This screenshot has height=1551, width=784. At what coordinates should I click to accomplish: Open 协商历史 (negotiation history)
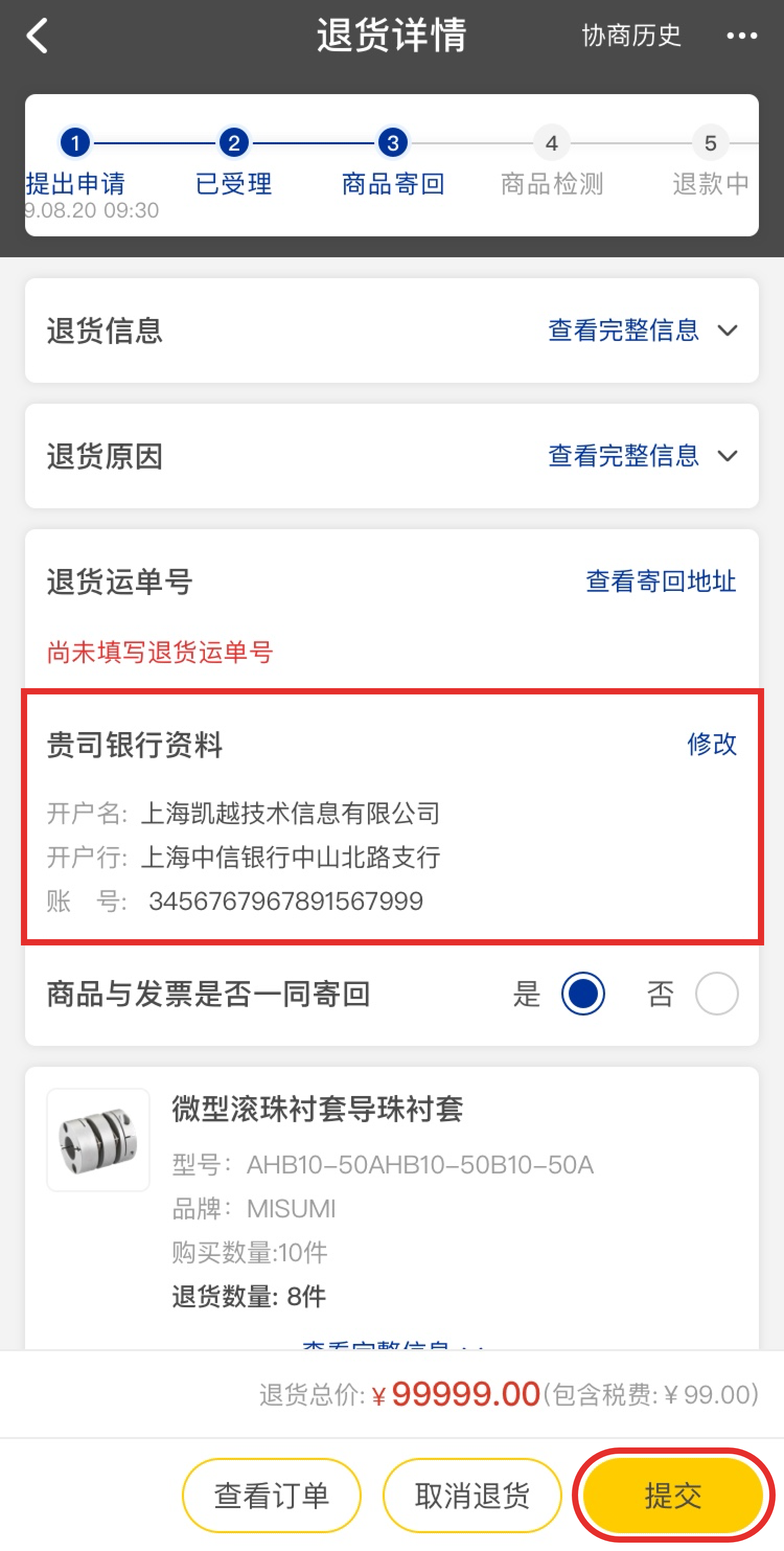pos(630,36)
